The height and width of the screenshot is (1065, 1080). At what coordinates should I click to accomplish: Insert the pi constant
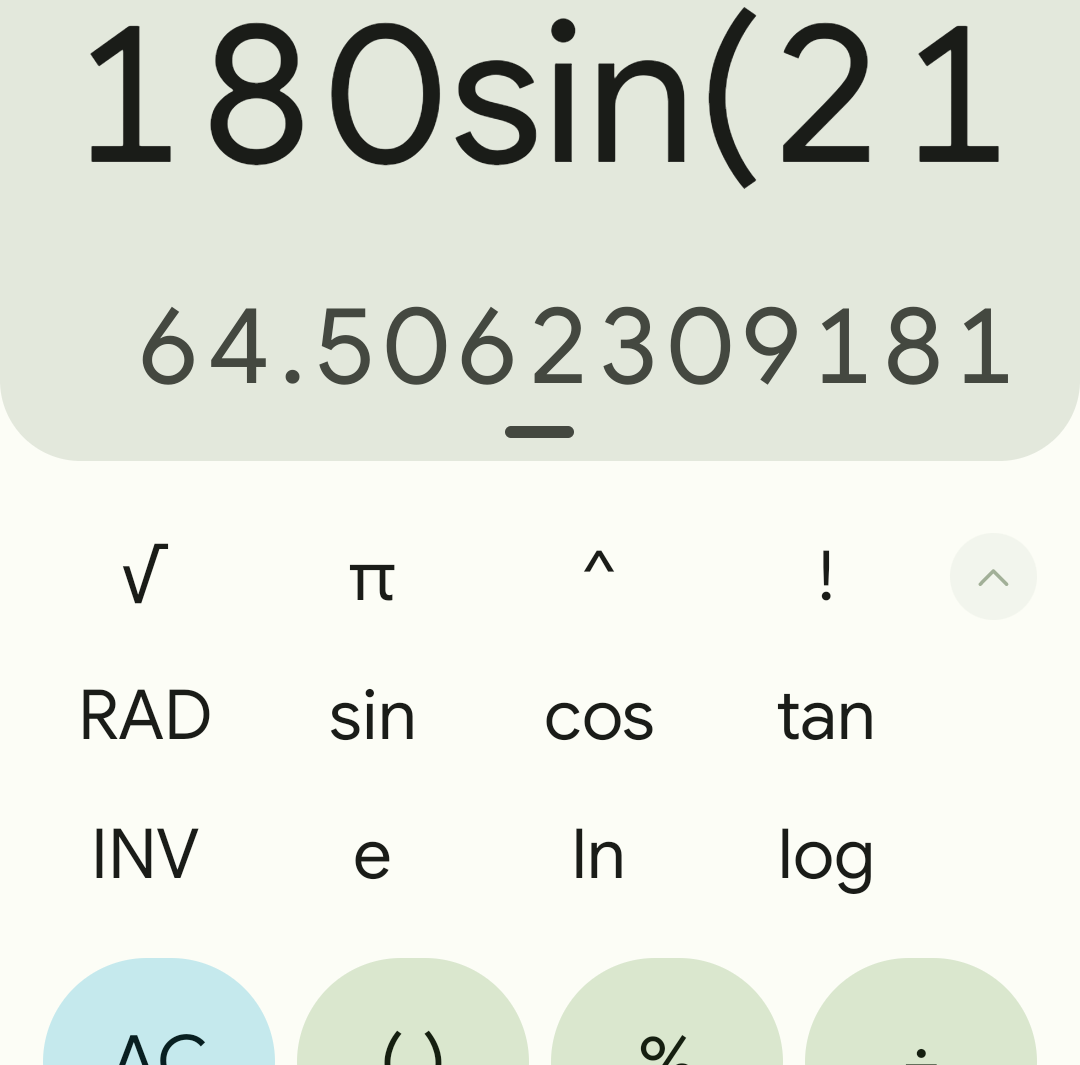pos(371,577)
